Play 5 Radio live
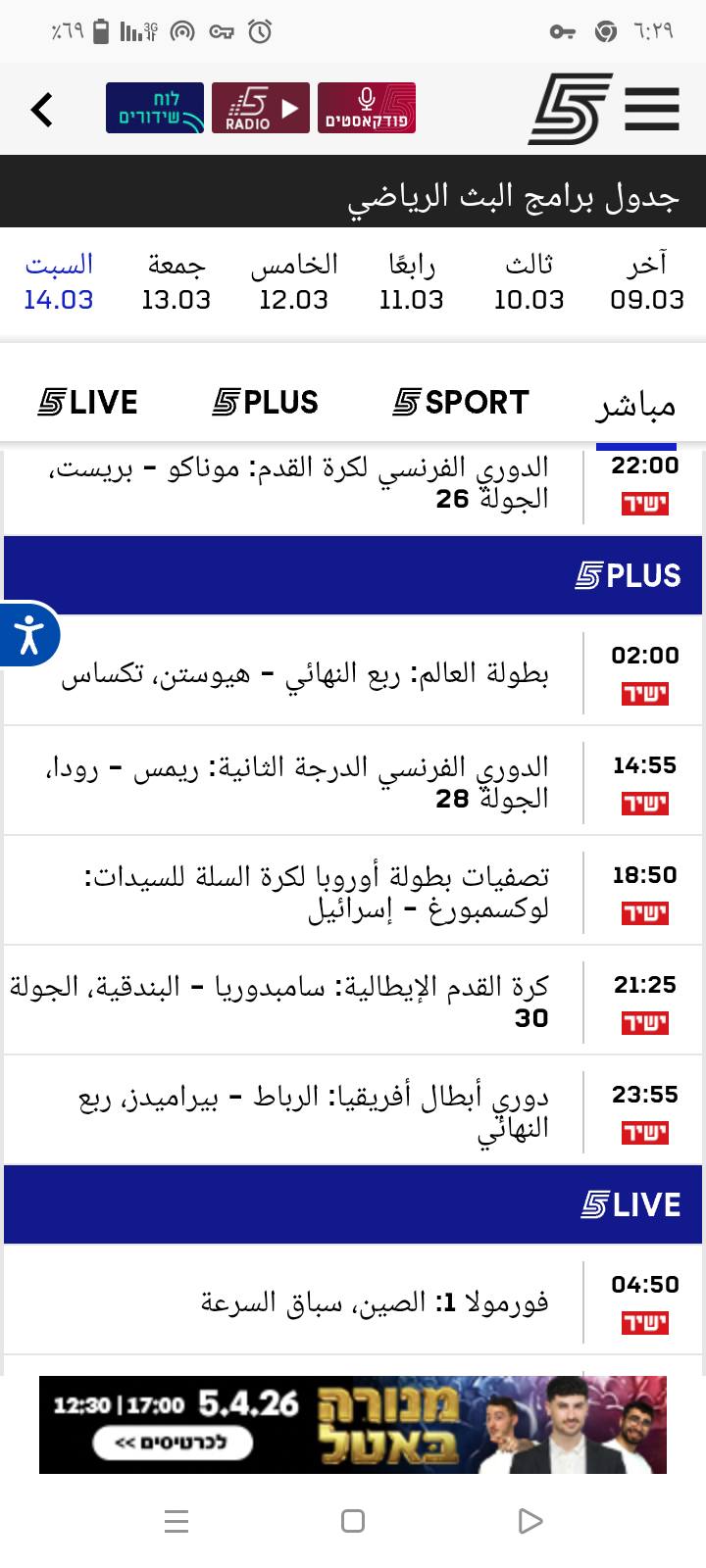 tap(261, 108)
